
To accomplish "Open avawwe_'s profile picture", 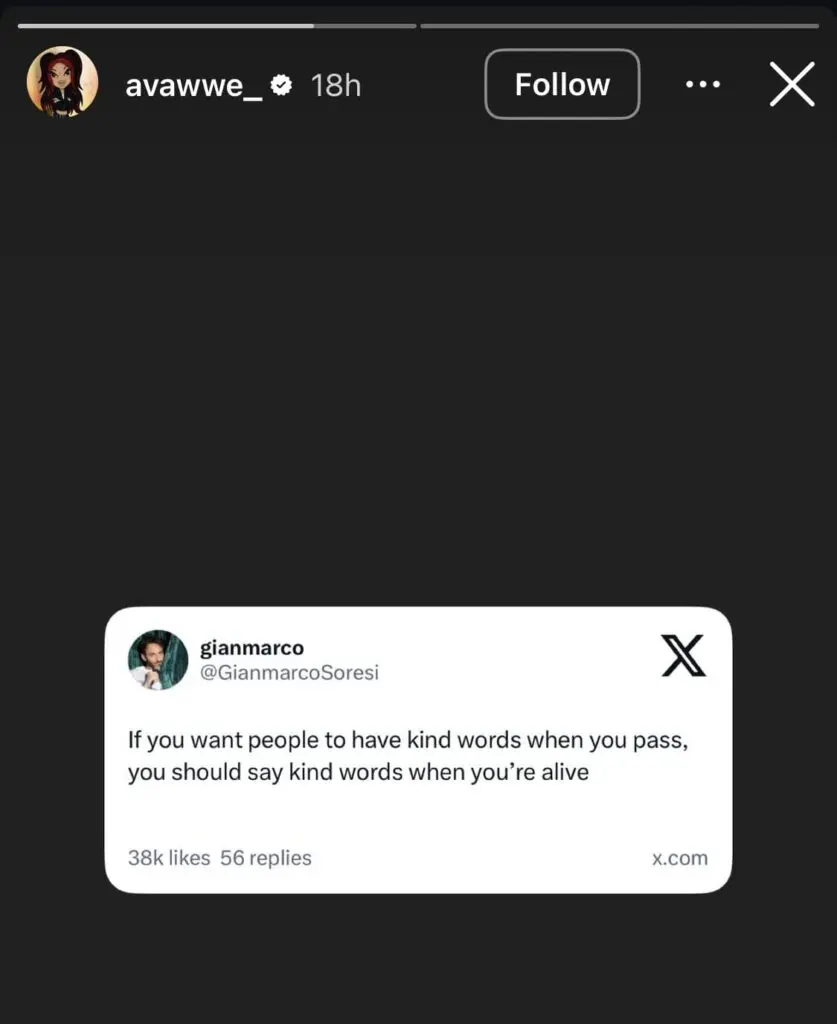I will click(x=62, y=83).
